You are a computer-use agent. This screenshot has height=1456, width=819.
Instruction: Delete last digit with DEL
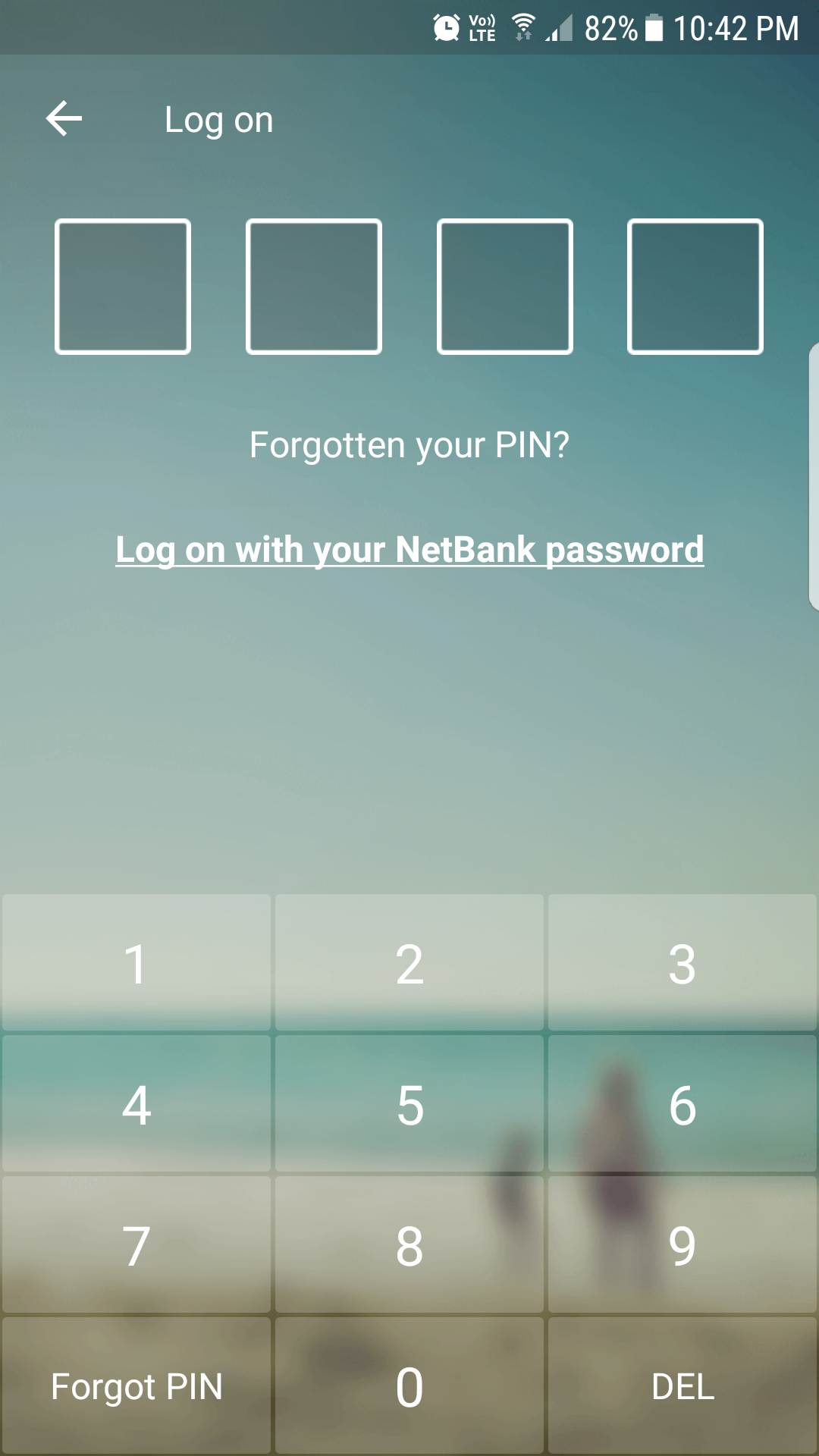coord(682,1386)
